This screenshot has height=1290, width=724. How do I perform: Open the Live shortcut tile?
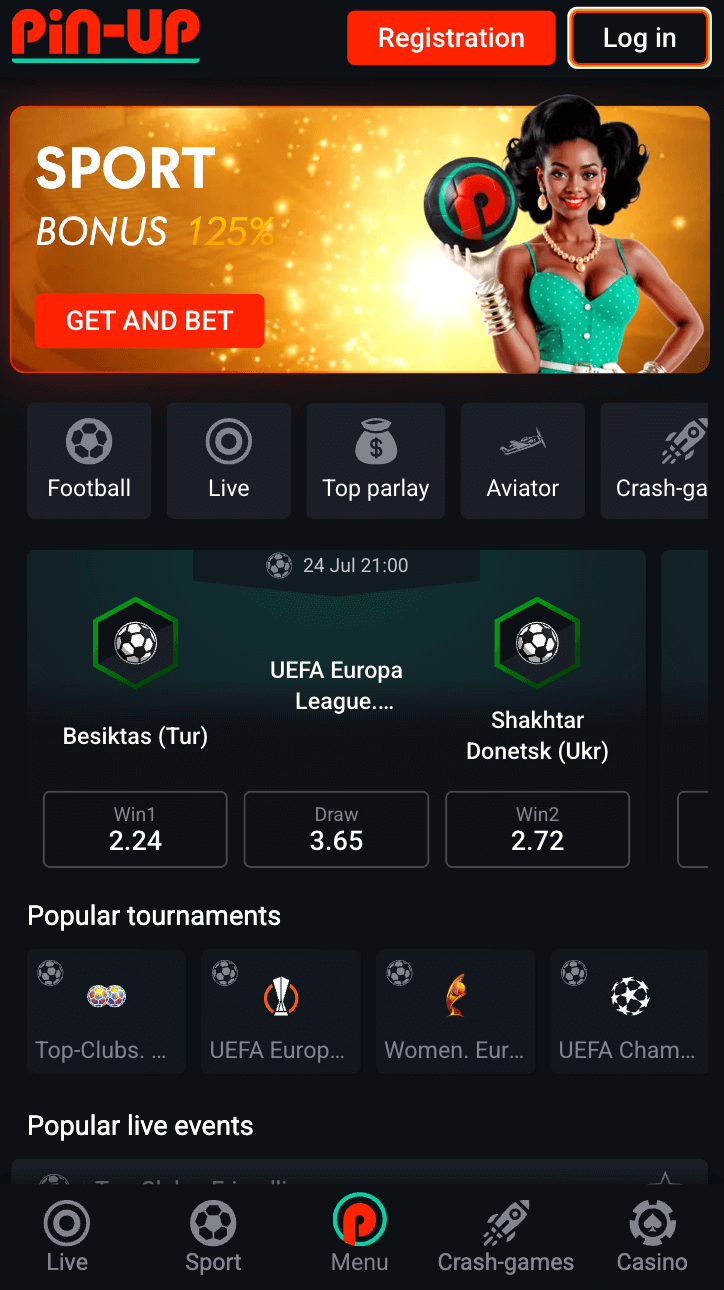[229, 461]
